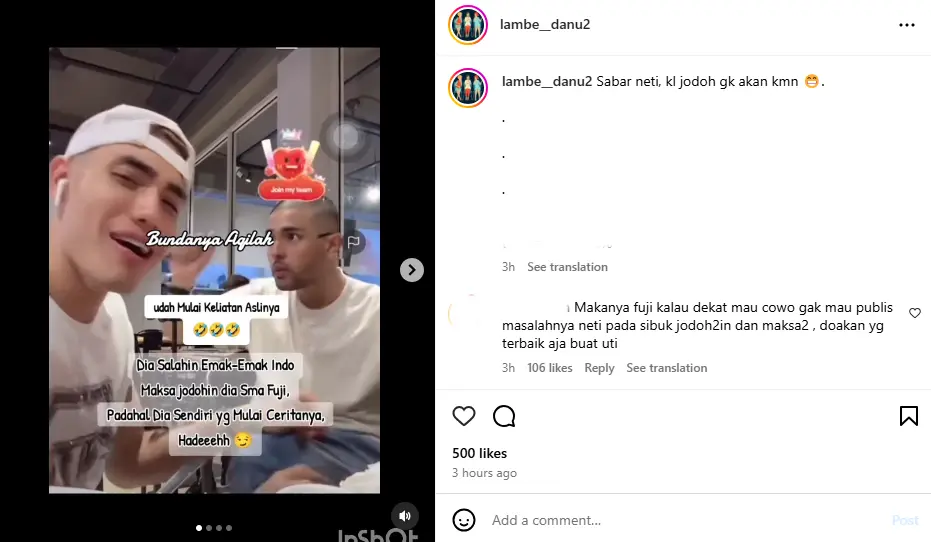
Task: Open the comment bubble icon
Action: [504, 416]
